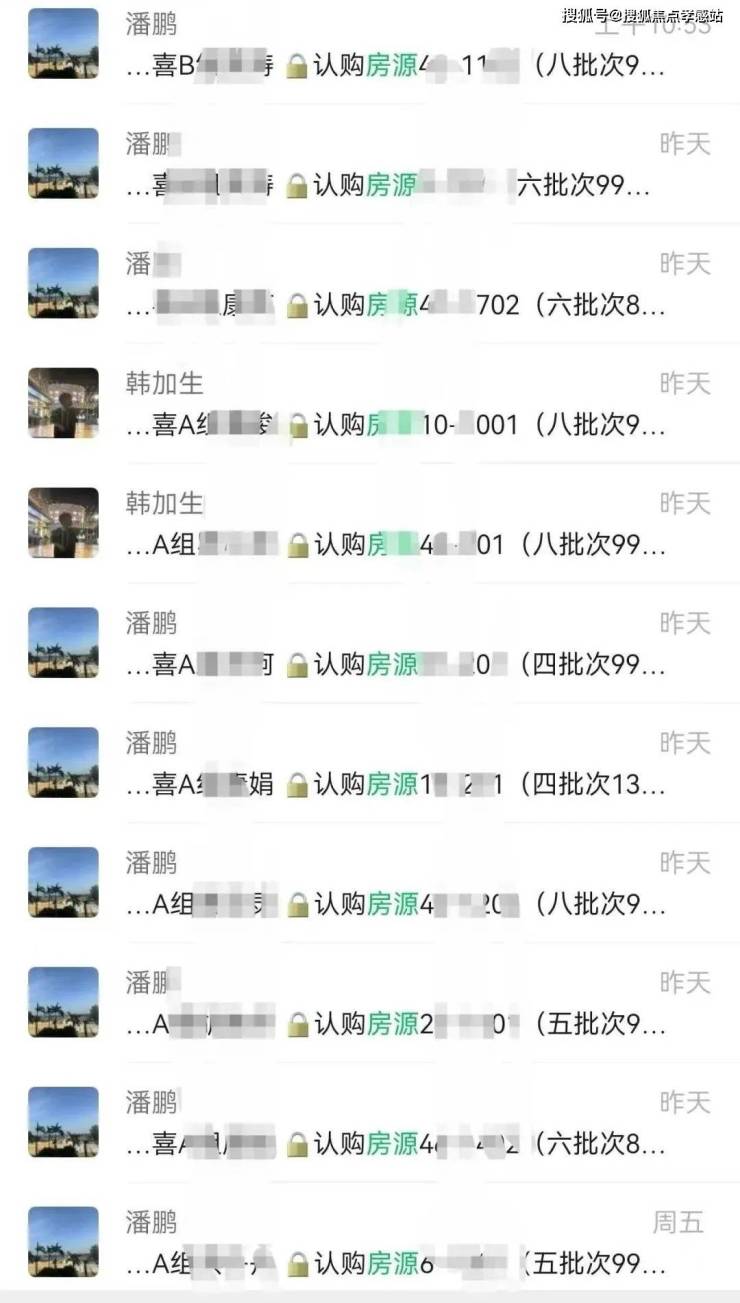Open 韩加生's message about 房源 10-001
This screenshot has height=1303, width=740.
(400, 405)
